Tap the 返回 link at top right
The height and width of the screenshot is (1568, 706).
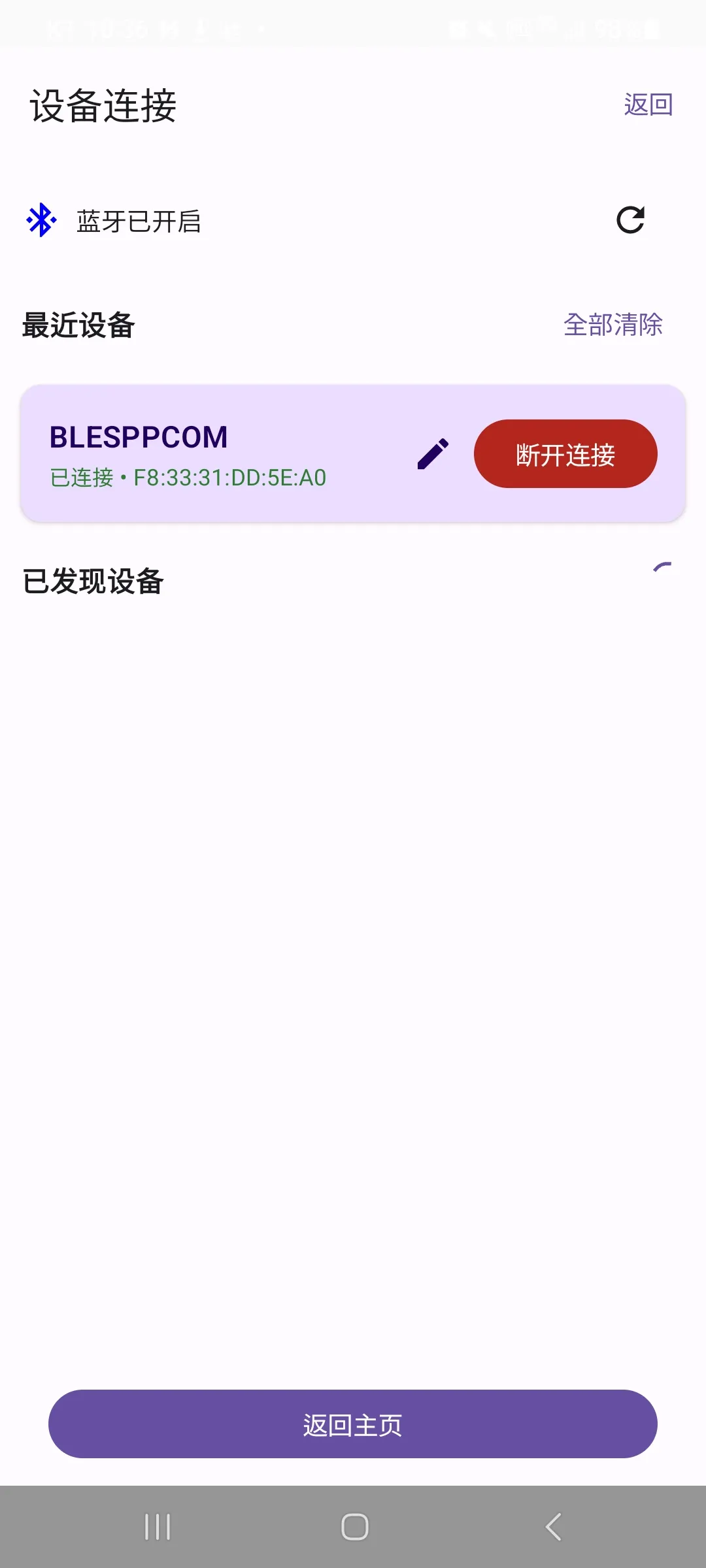tap(650, 105)
